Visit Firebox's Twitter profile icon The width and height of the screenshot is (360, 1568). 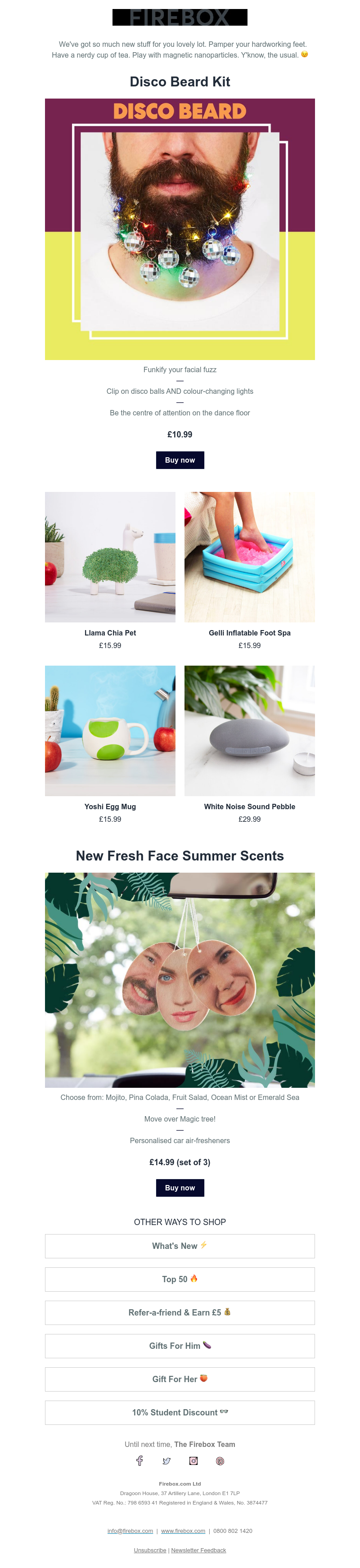tap(166, 1461)
